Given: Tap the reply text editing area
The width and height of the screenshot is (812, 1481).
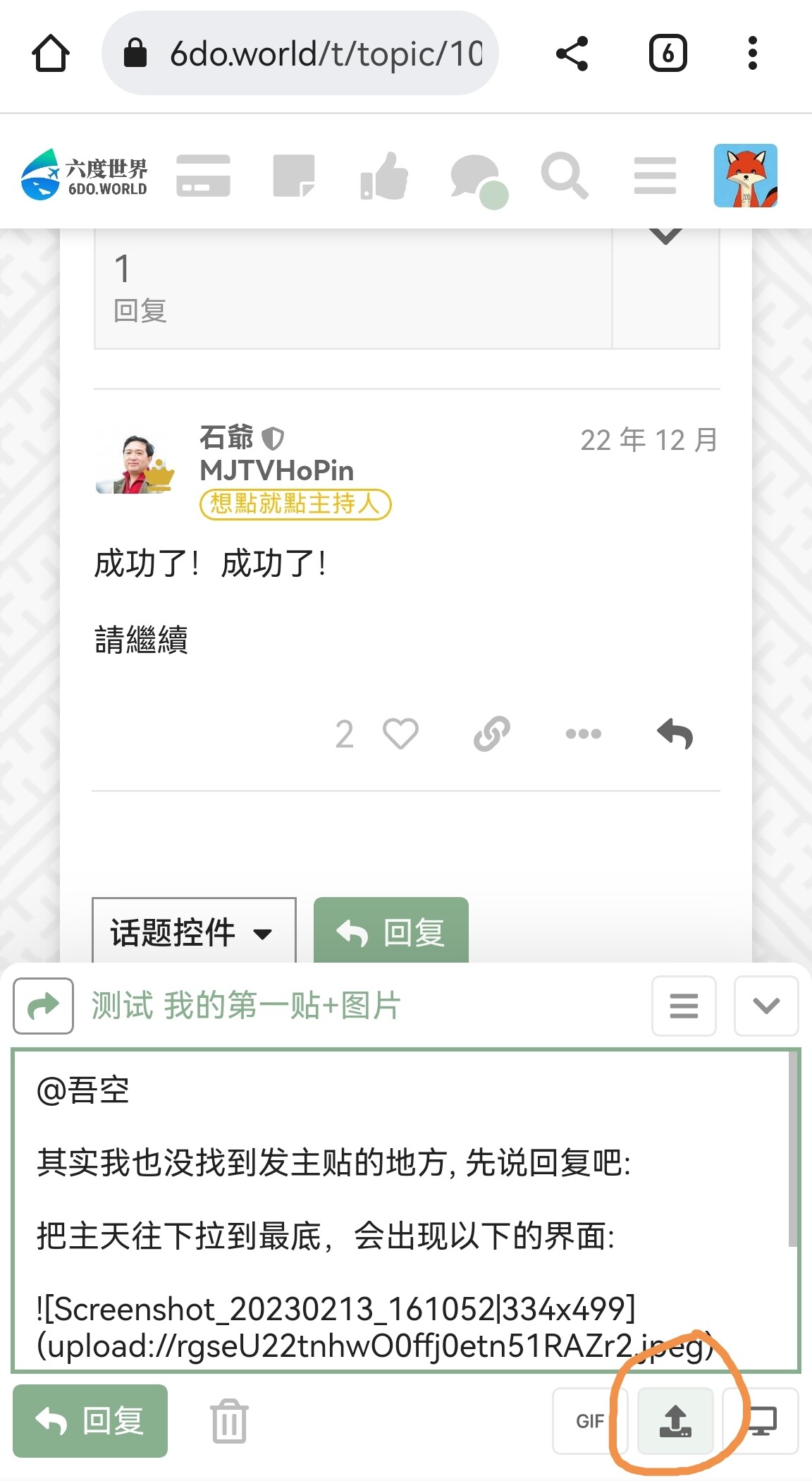Looking at the screenshot, I should coord(405,1210).
